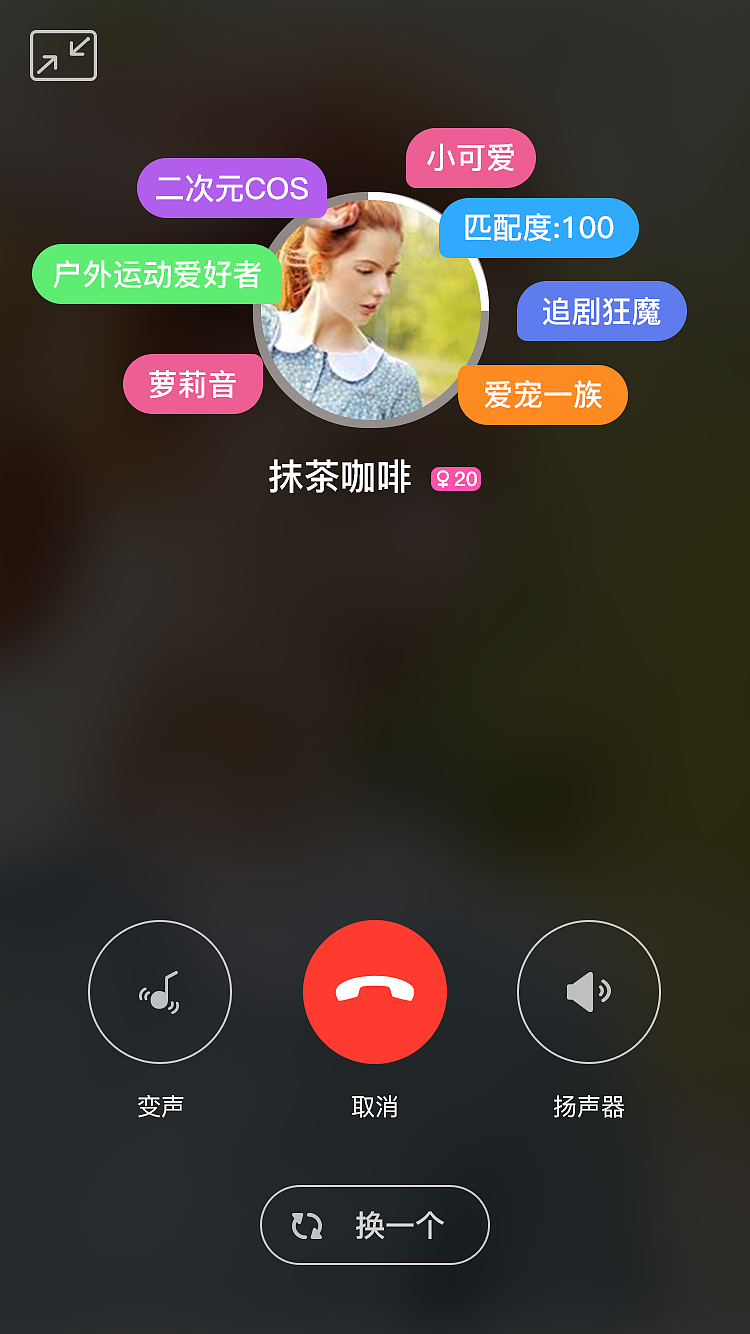
Task: Click the 匹配度:100 blue tag
Action: click(x=537, y=228)
